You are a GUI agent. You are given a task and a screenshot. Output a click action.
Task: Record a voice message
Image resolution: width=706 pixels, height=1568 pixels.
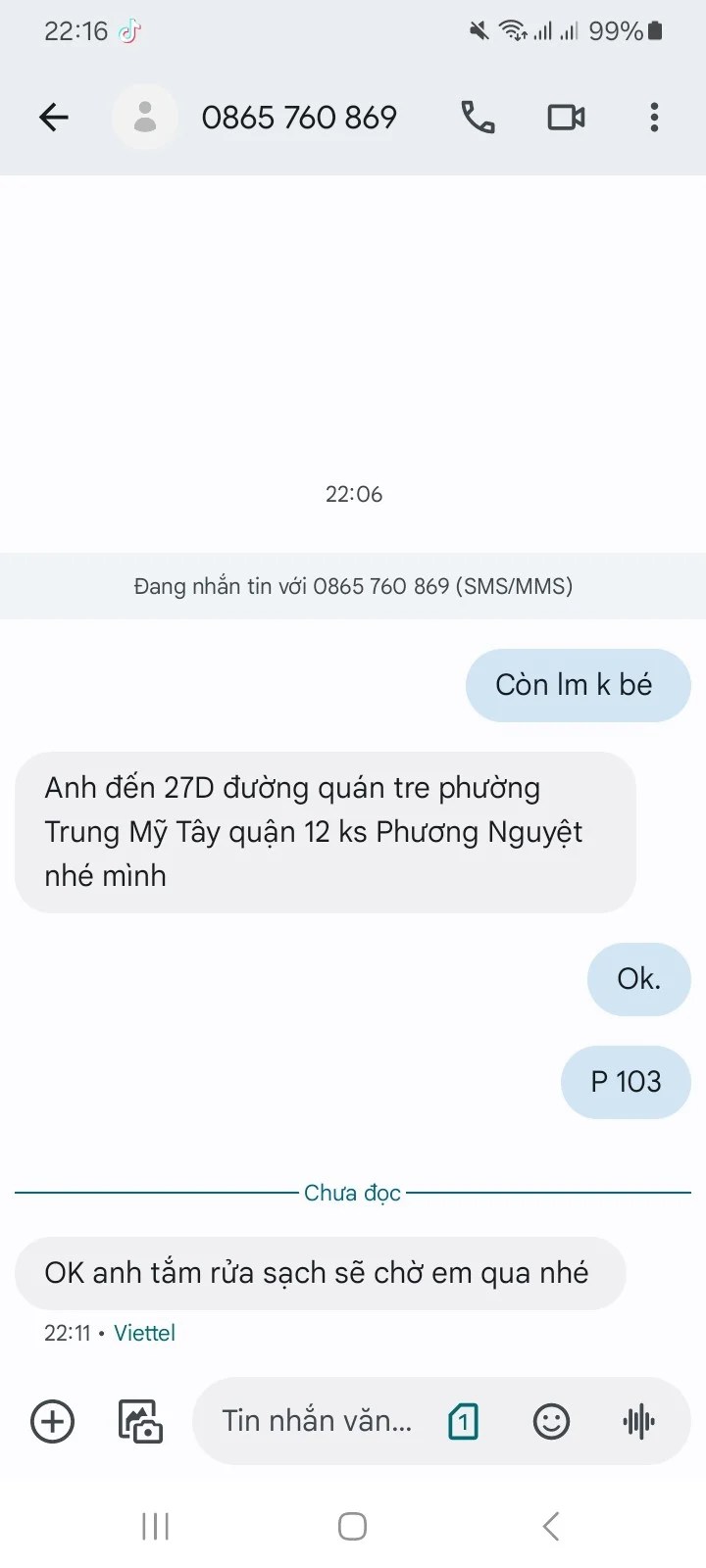tap(638, 1421)
